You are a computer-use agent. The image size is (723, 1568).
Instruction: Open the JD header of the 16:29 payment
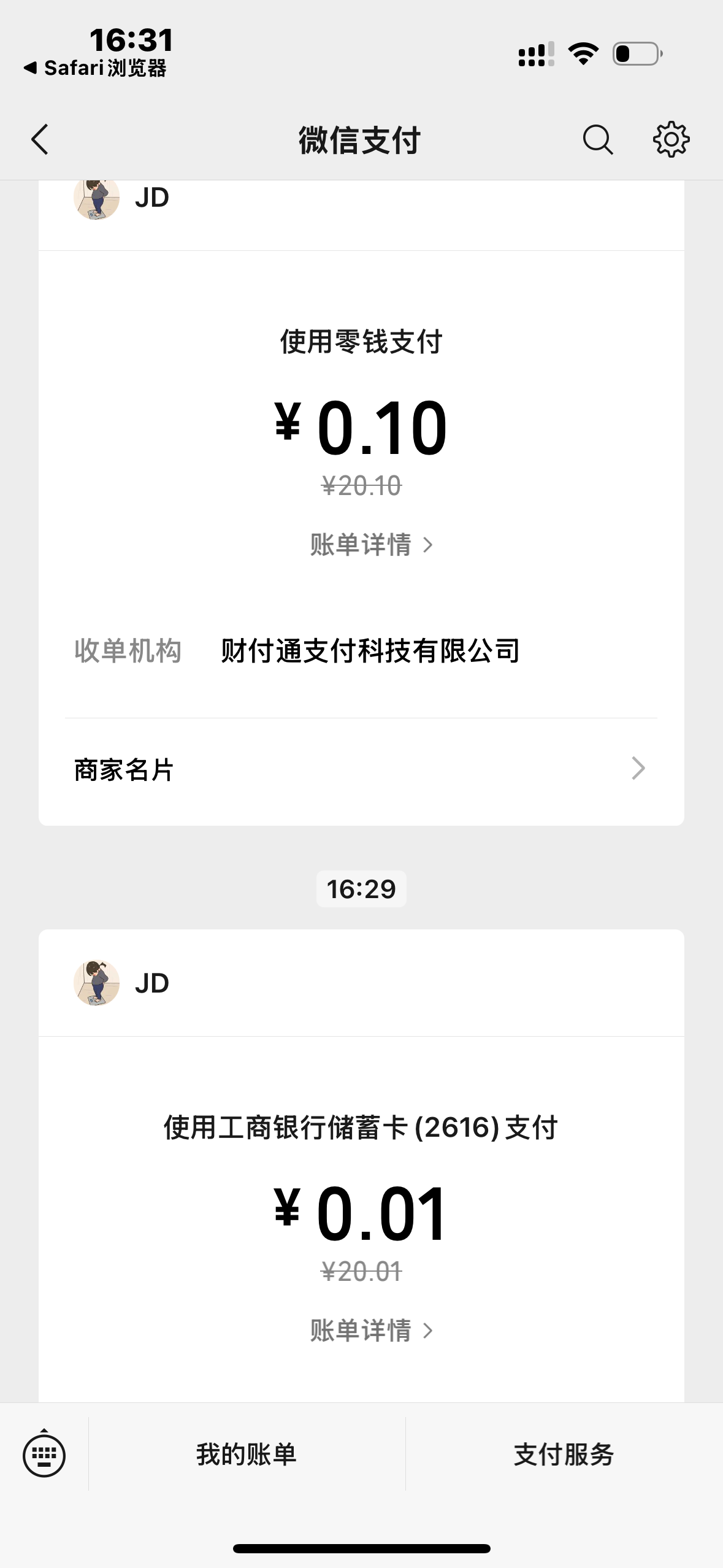pyautogui.click(x=361, y=983)
